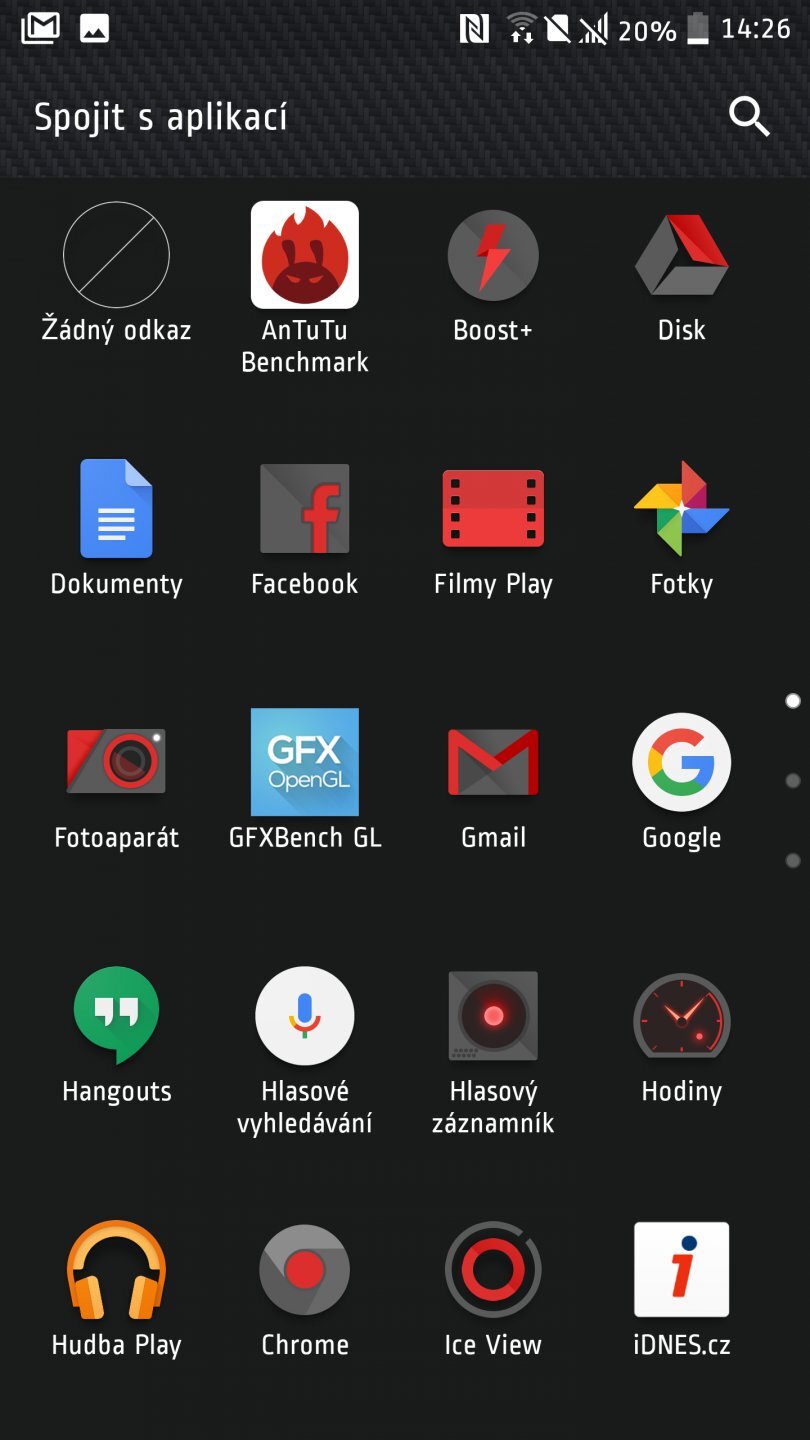The width and height of the screenshot is (810, 1440).
Task: Open Google Disk (Drive)
Action: point(681,254)
